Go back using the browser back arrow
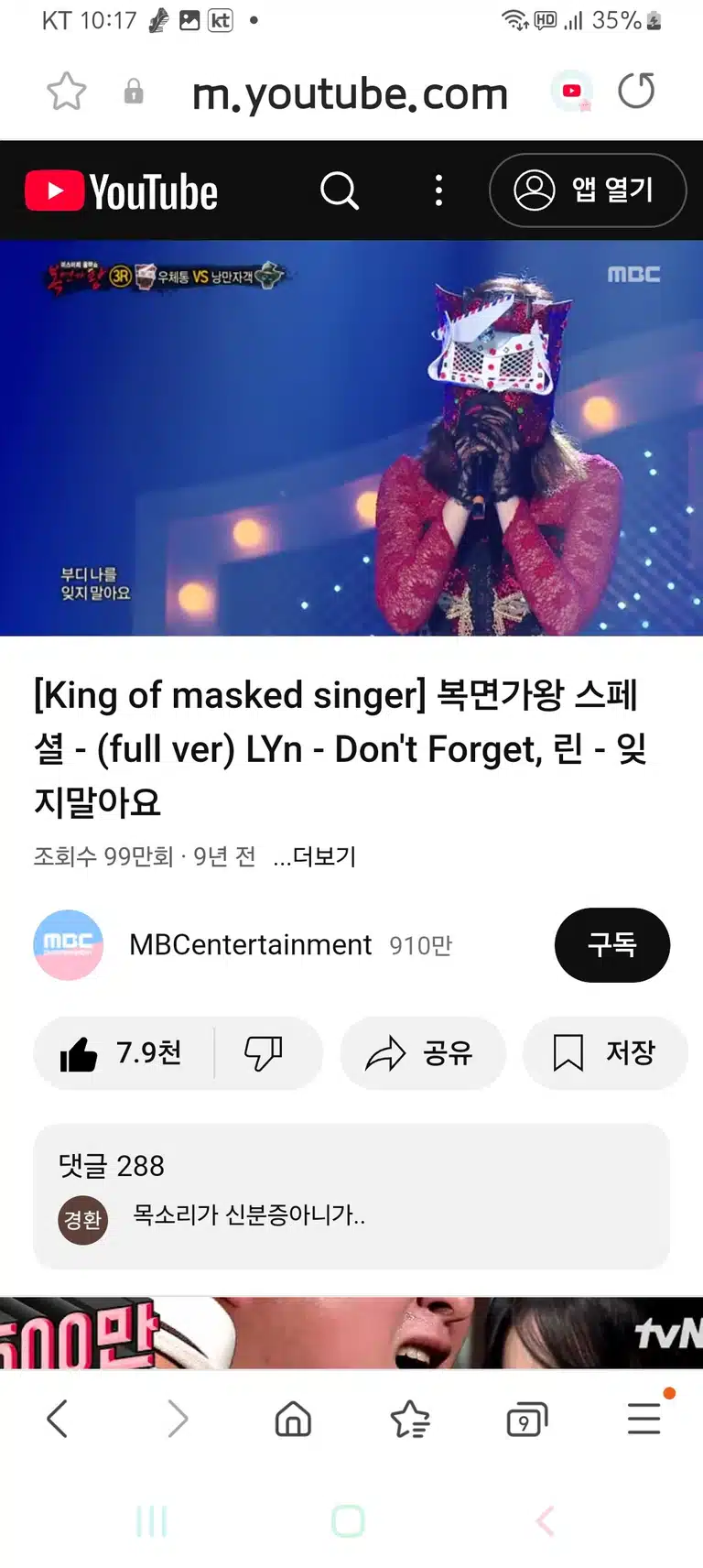703x1568 pixels. (x=58, y=1419)
